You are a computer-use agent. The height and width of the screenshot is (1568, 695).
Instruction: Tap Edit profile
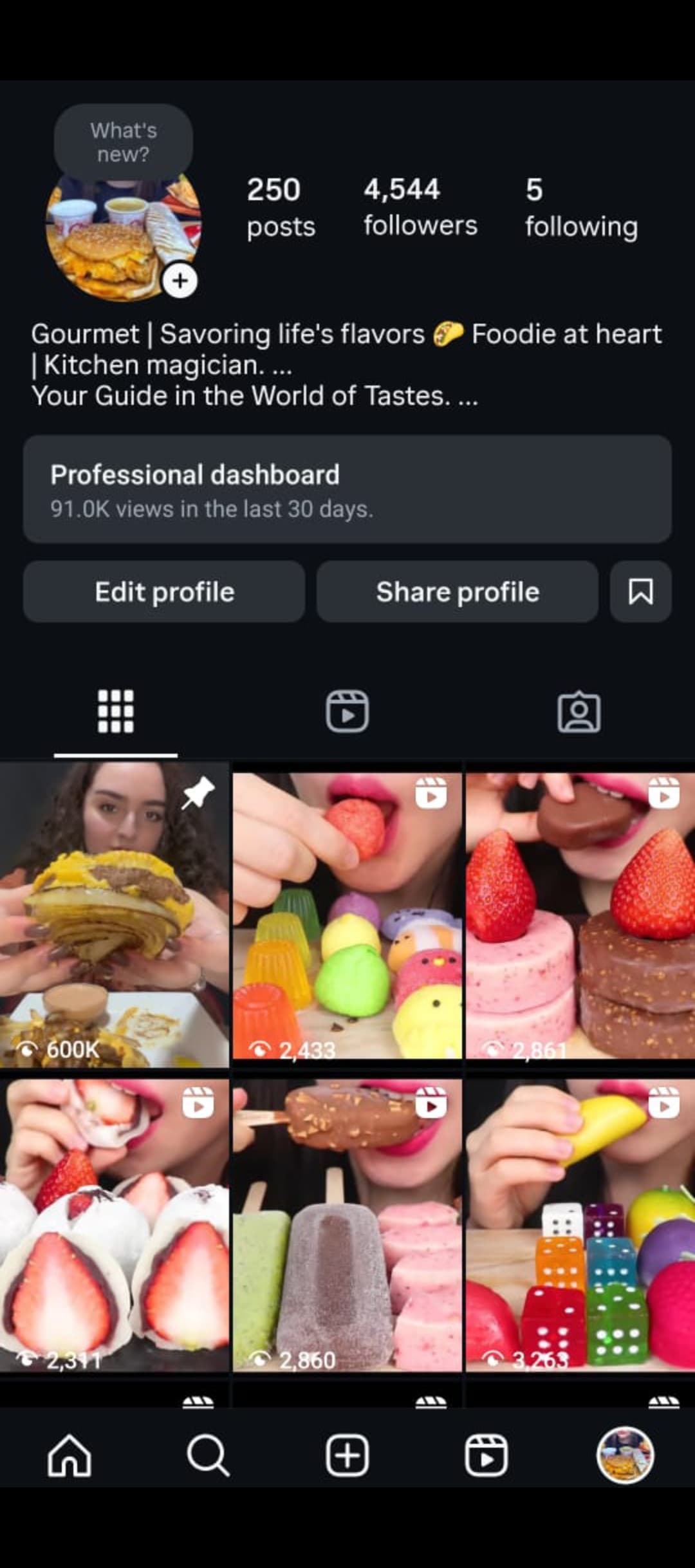point(164,592)
